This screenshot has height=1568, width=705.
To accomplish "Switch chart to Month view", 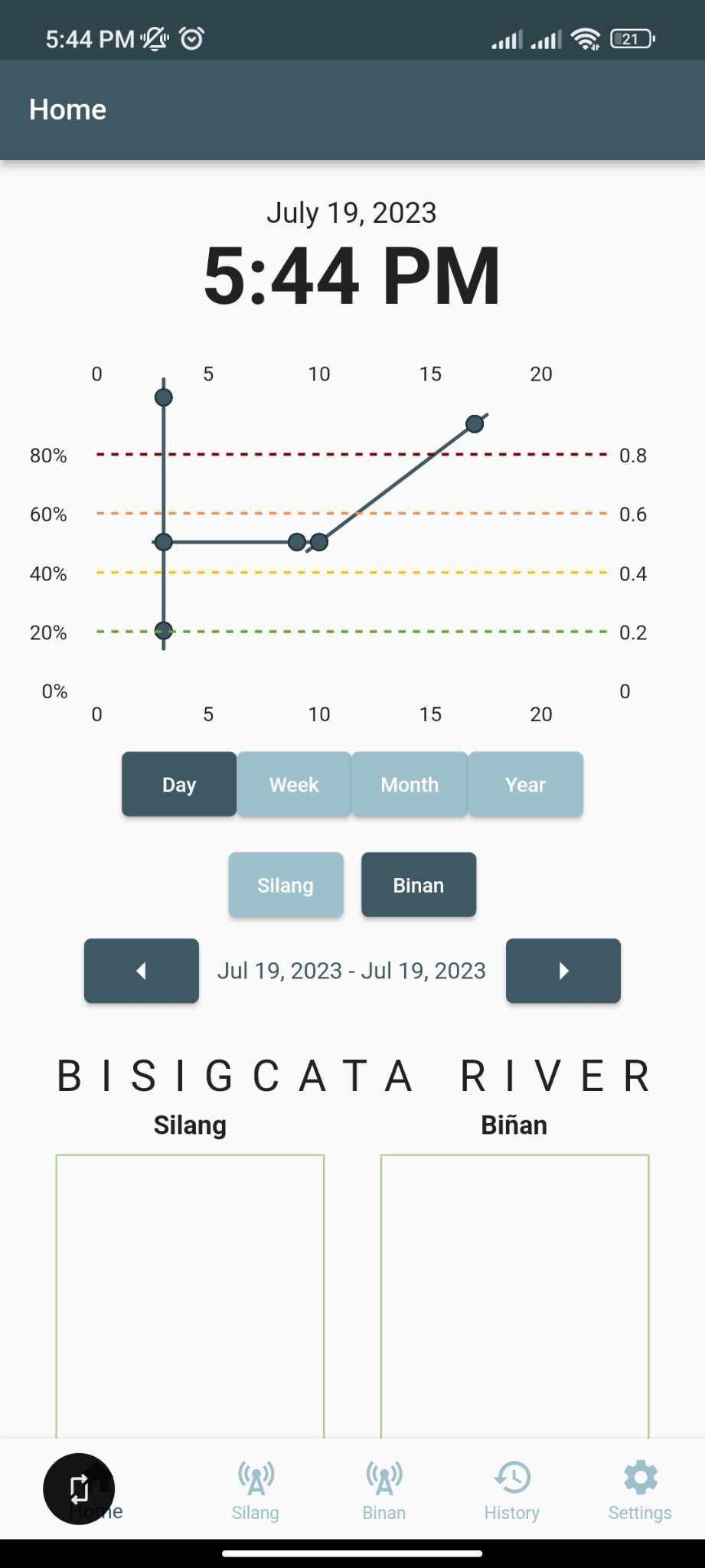I will (410, 784).
